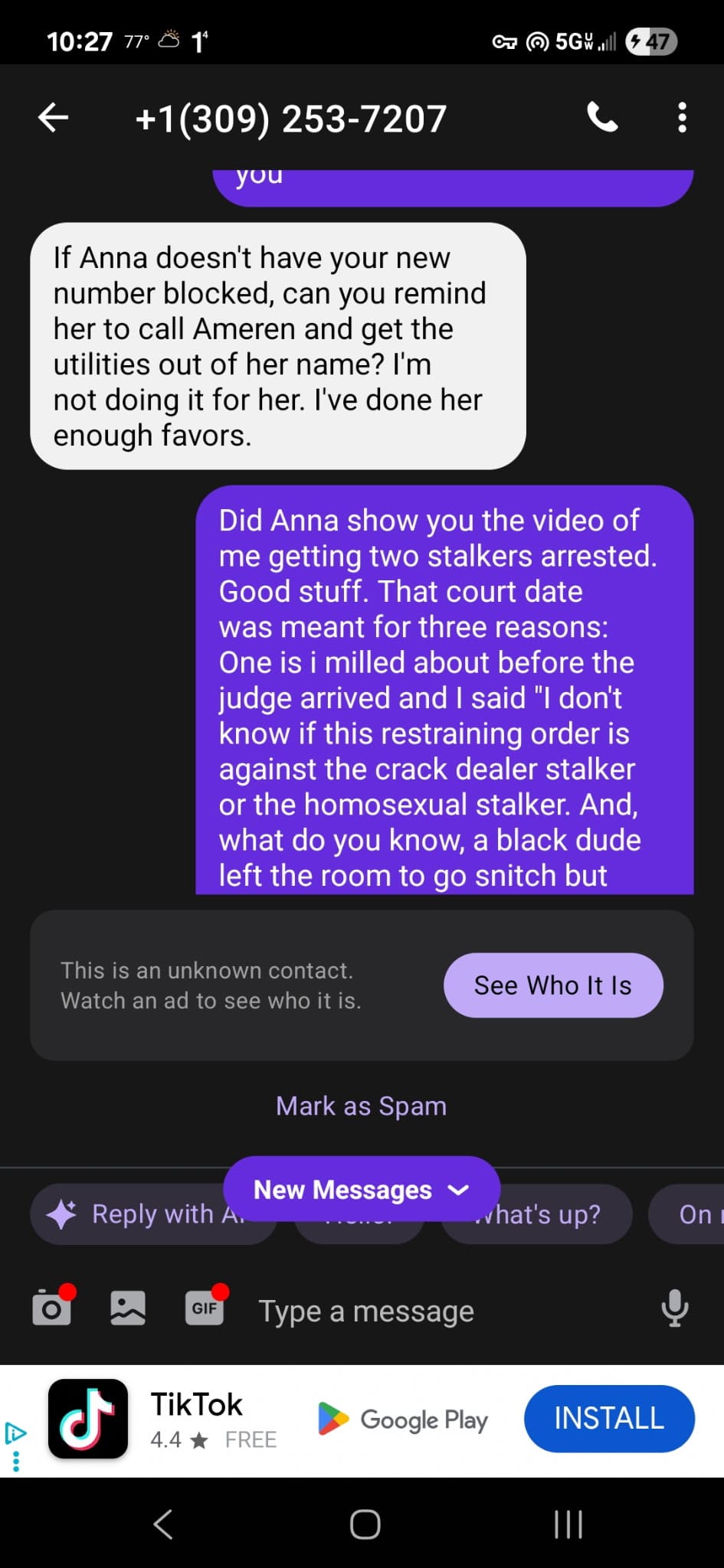This screenshot has width=724, height=1568.
Task: Open the camera to attach a photo
Action: (51, 1309)
